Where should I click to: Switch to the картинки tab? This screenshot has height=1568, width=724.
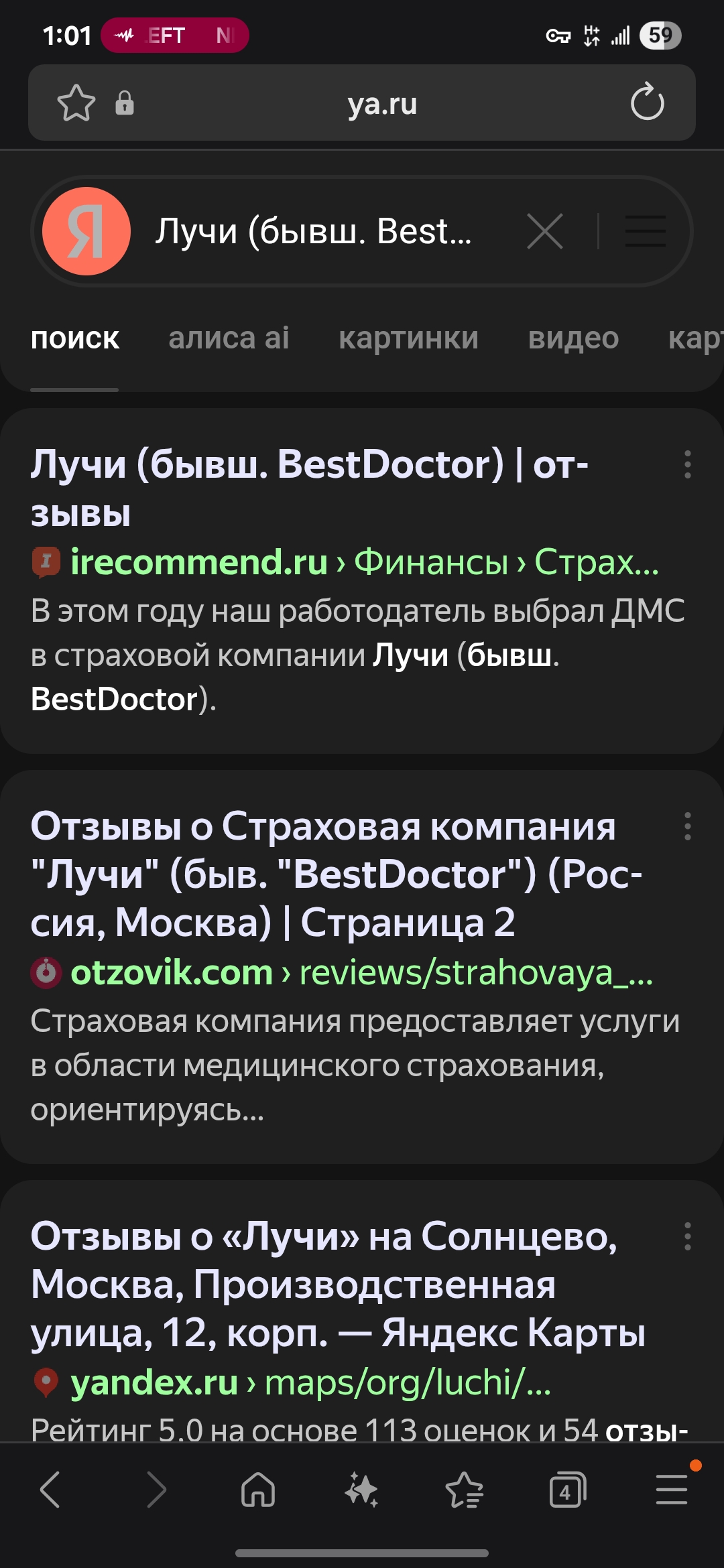(408, 338)
